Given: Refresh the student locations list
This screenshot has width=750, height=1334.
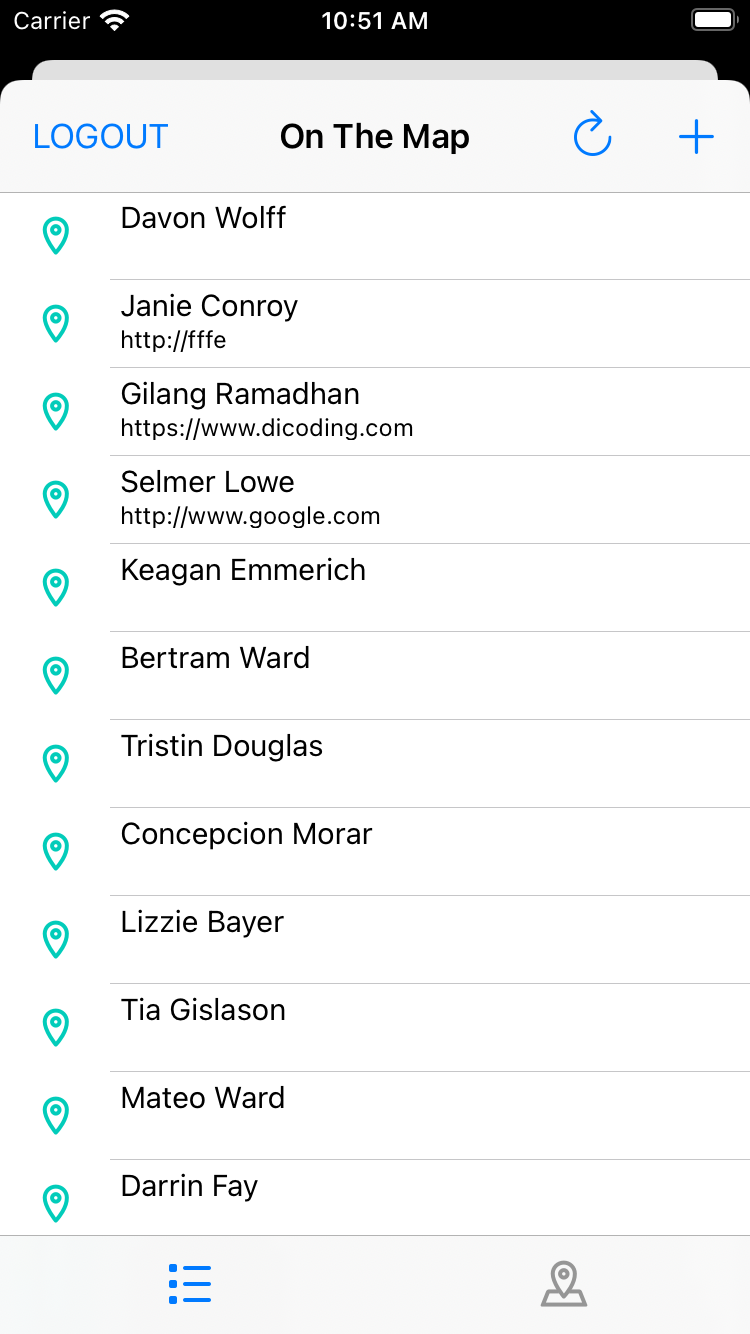Looking at the screenshot, I should 592,136.
